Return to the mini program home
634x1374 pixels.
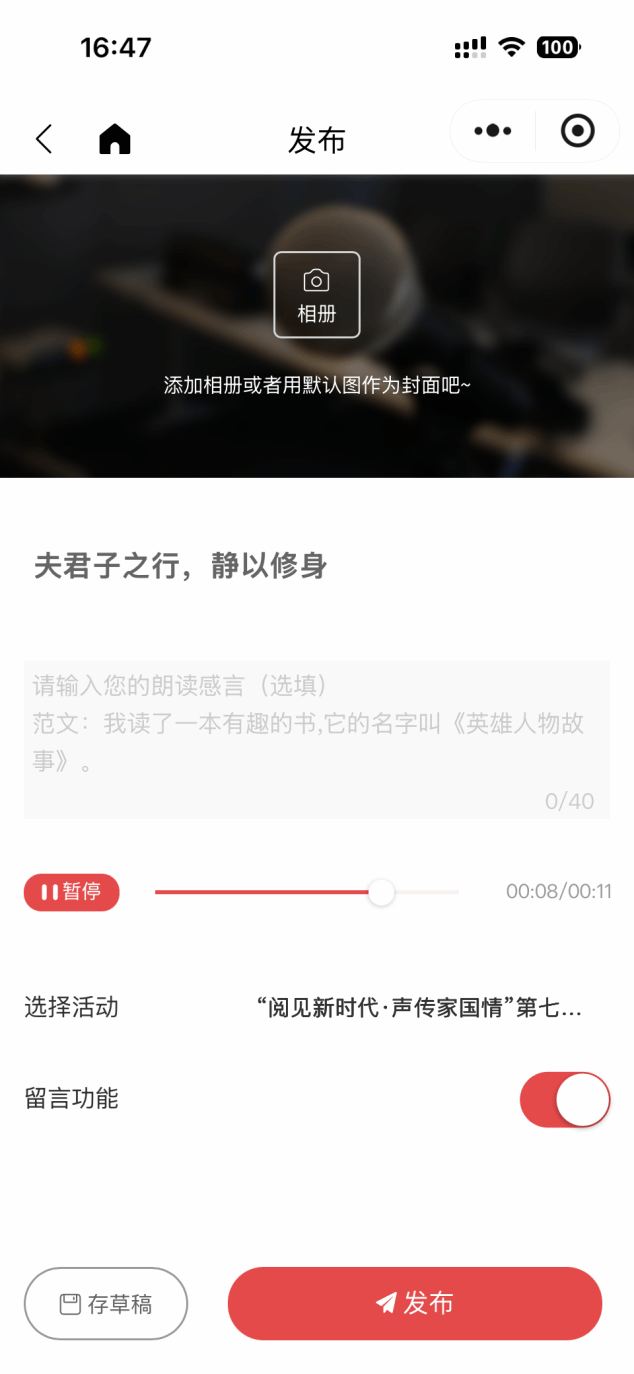pos(115,139)
